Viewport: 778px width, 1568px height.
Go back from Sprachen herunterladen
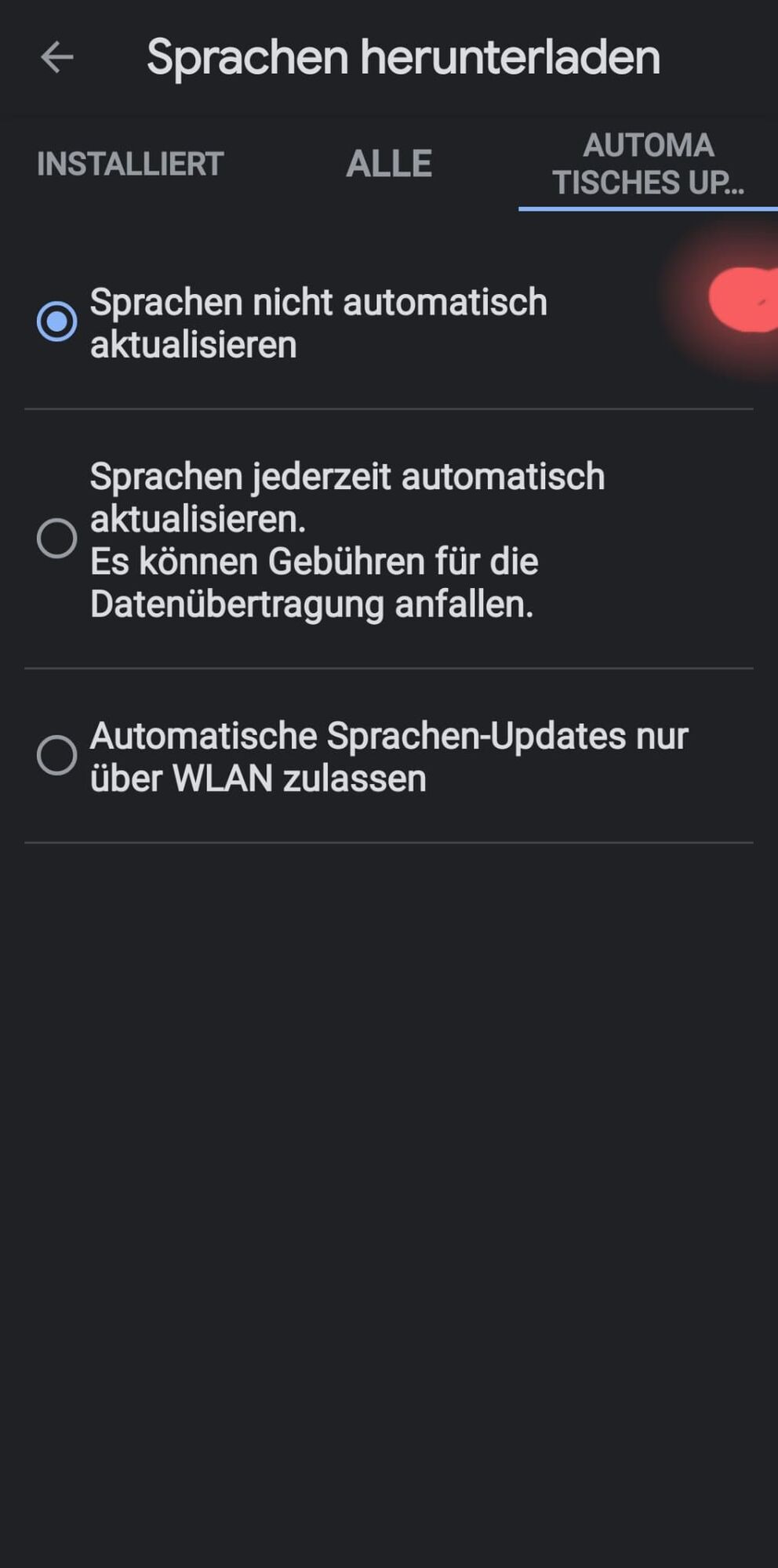click(56, 57)
